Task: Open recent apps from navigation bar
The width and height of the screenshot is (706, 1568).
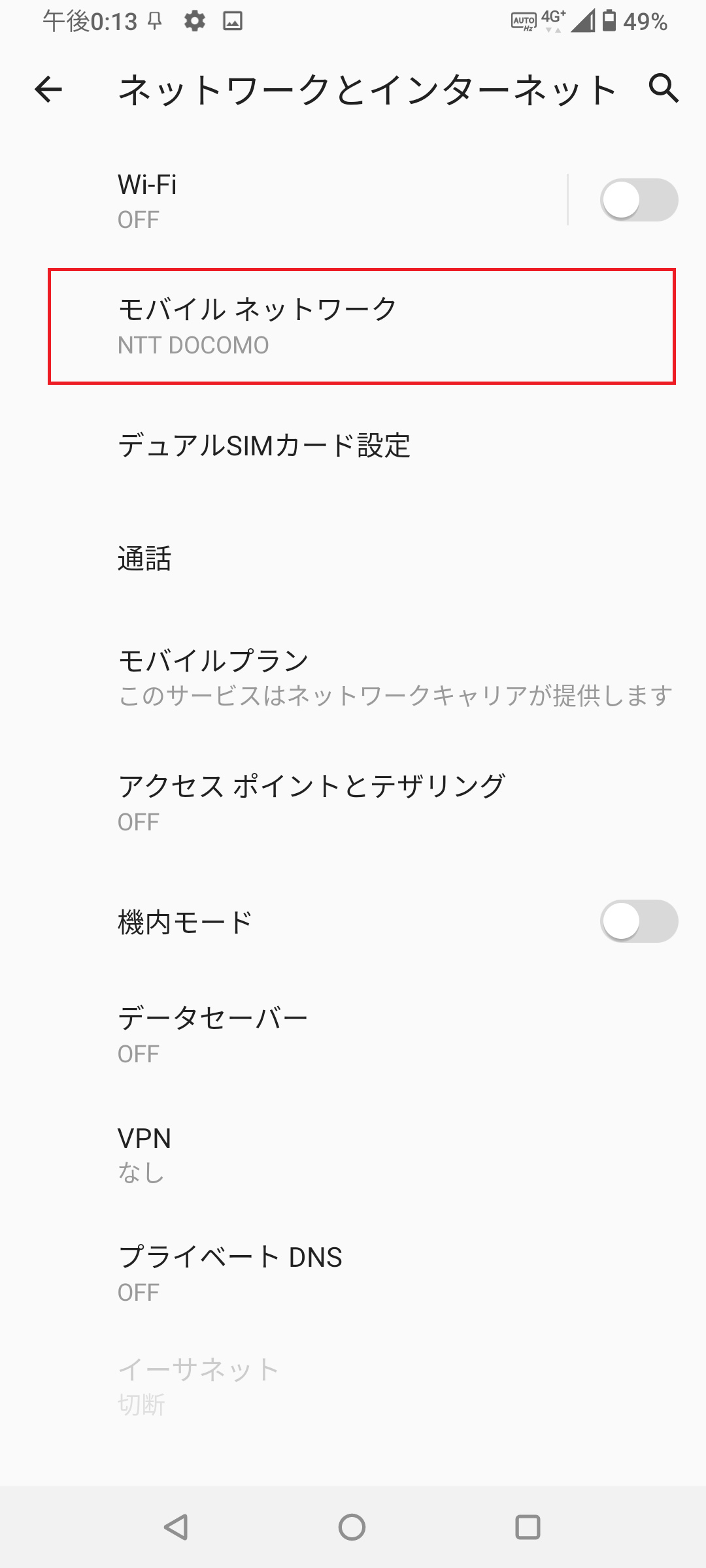Action: [528, 1527]
